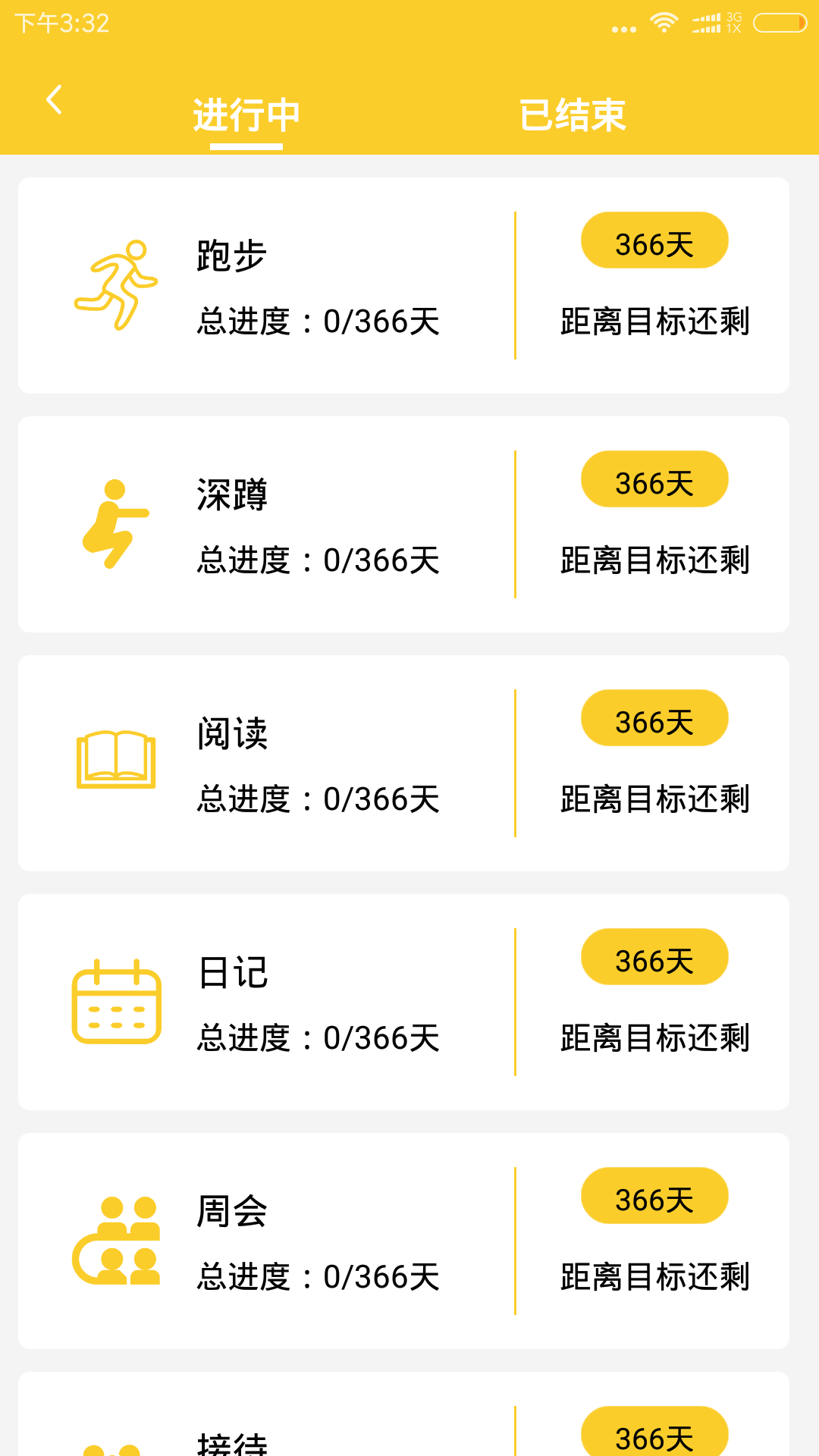
Task: Switch to the 已结束 tab
Action: [573, 115]
